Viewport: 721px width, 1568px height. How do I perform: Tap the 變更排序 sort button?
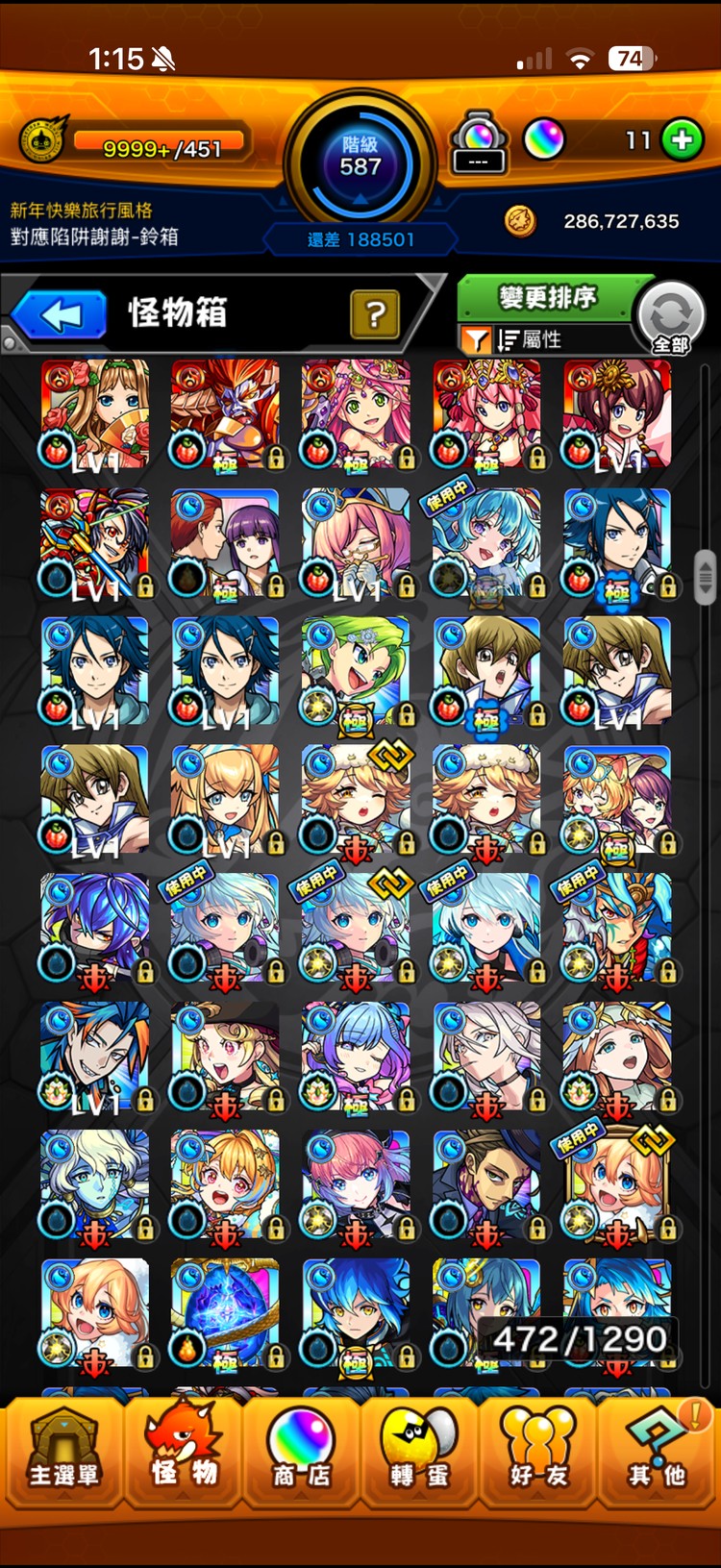[x=547, y=298]
